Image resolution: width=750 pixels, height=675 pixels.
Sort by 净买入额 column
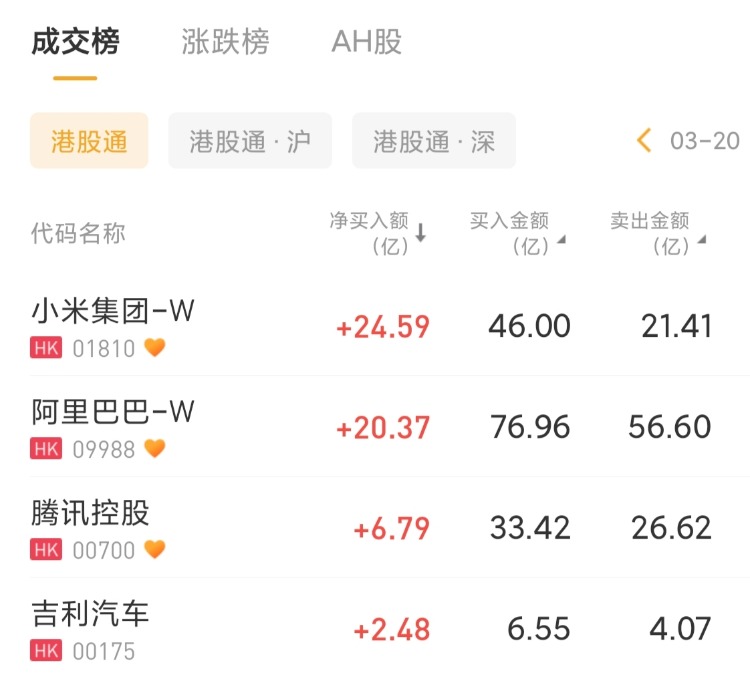378,233
